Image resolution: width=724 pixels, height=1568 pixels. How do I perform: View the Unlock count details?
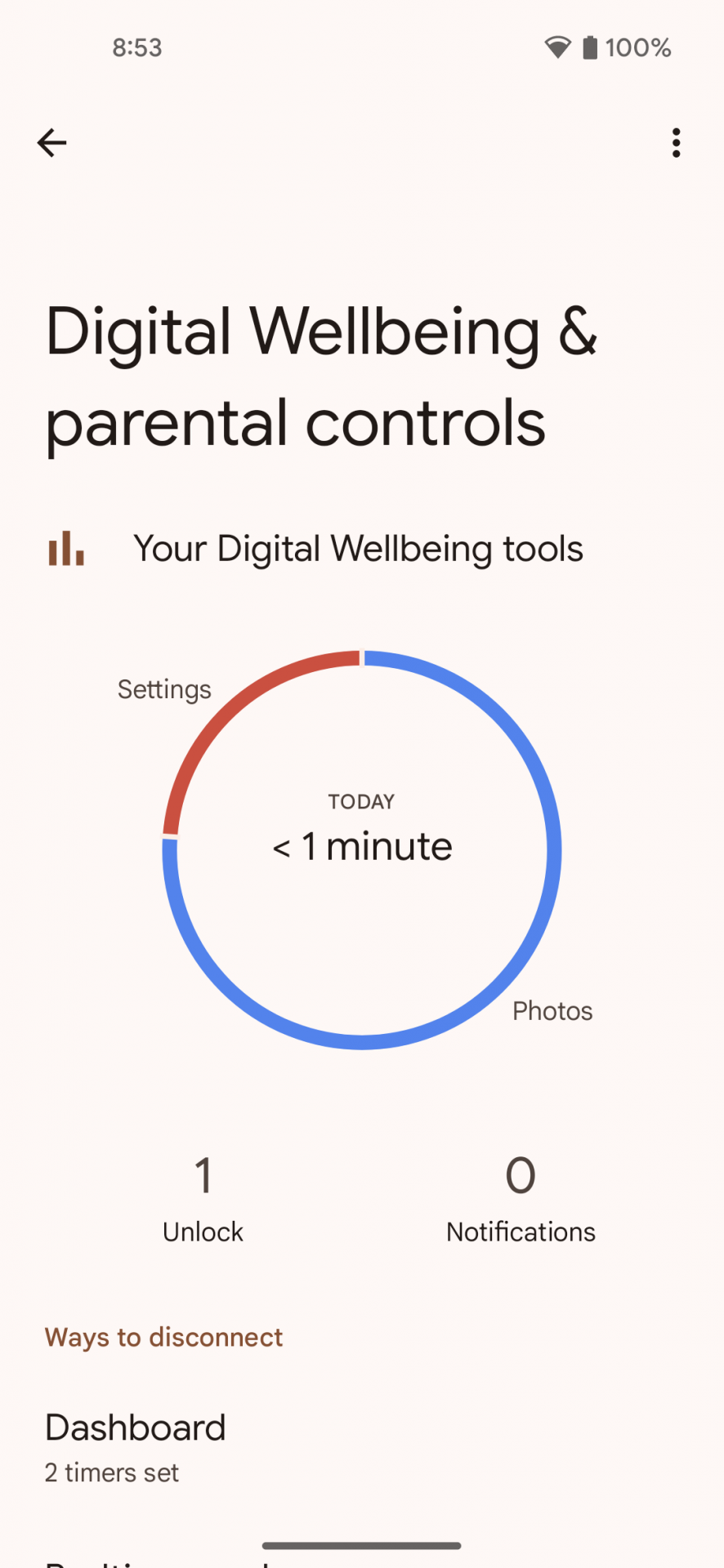click(x=203, y=1198)
